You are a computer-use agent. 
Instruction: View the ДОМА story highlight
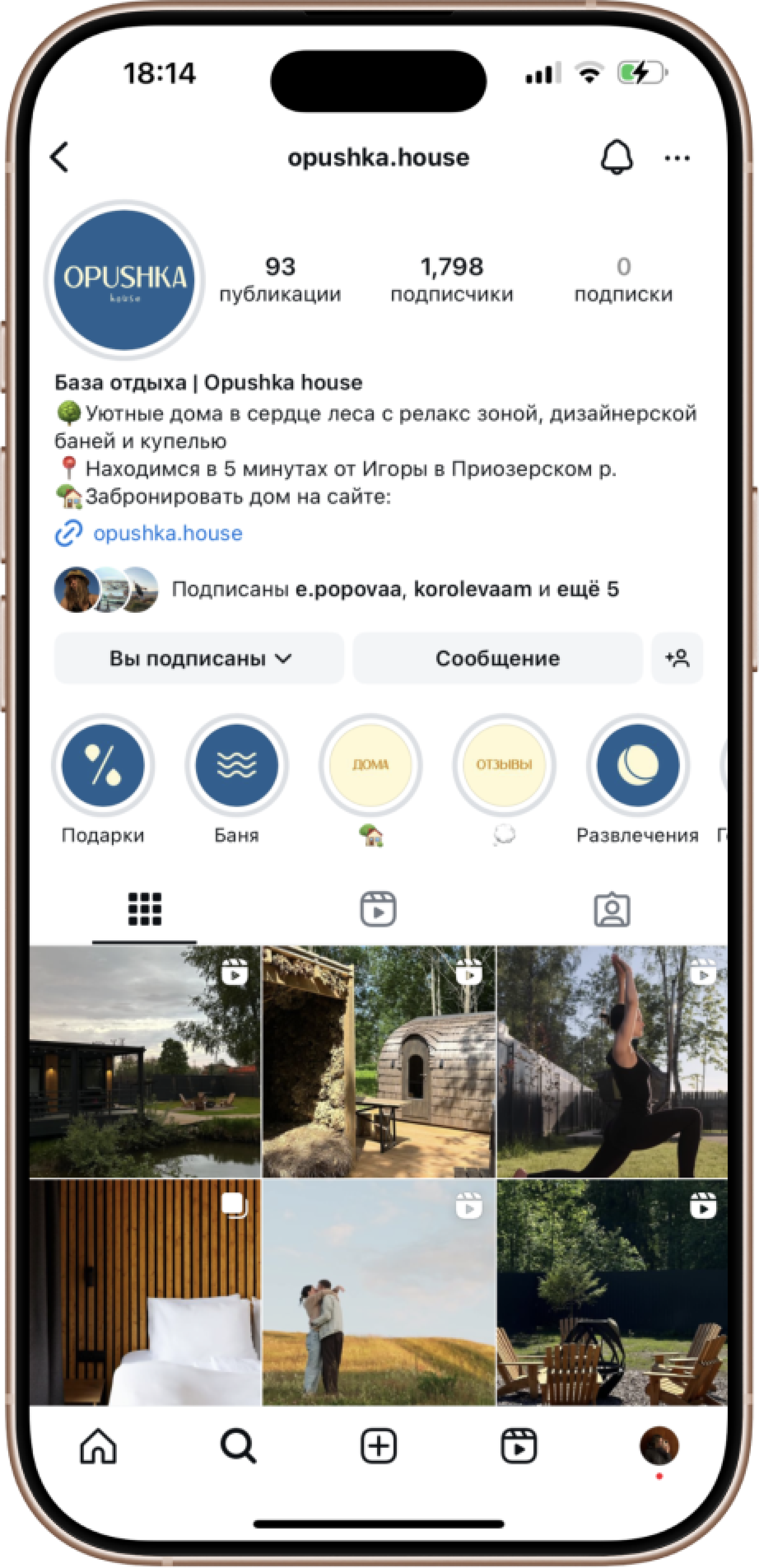[370, 765]
